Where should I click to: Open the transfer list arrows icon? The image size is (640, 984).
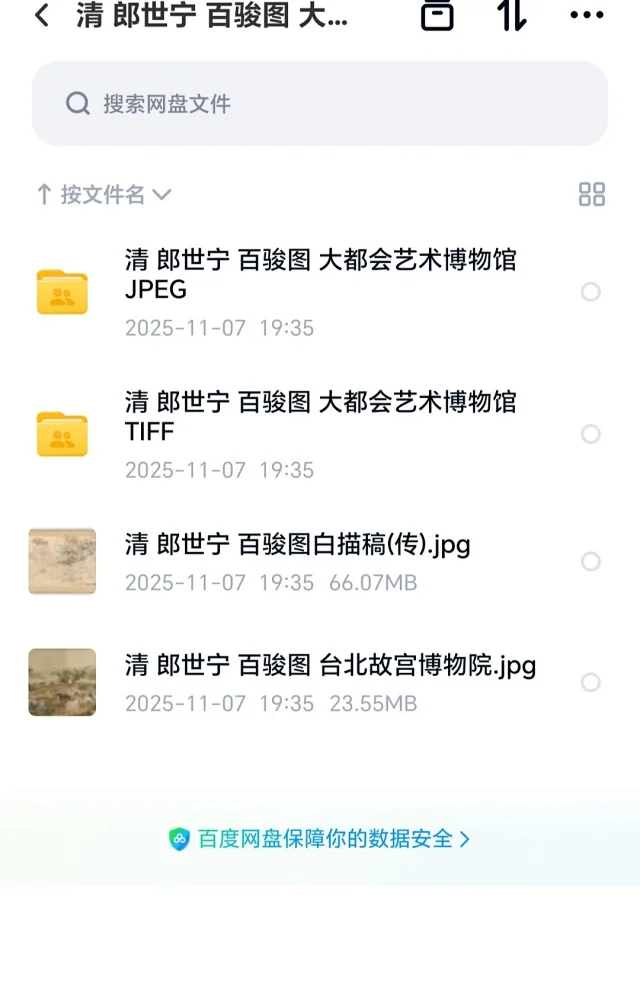coord(512,14)
